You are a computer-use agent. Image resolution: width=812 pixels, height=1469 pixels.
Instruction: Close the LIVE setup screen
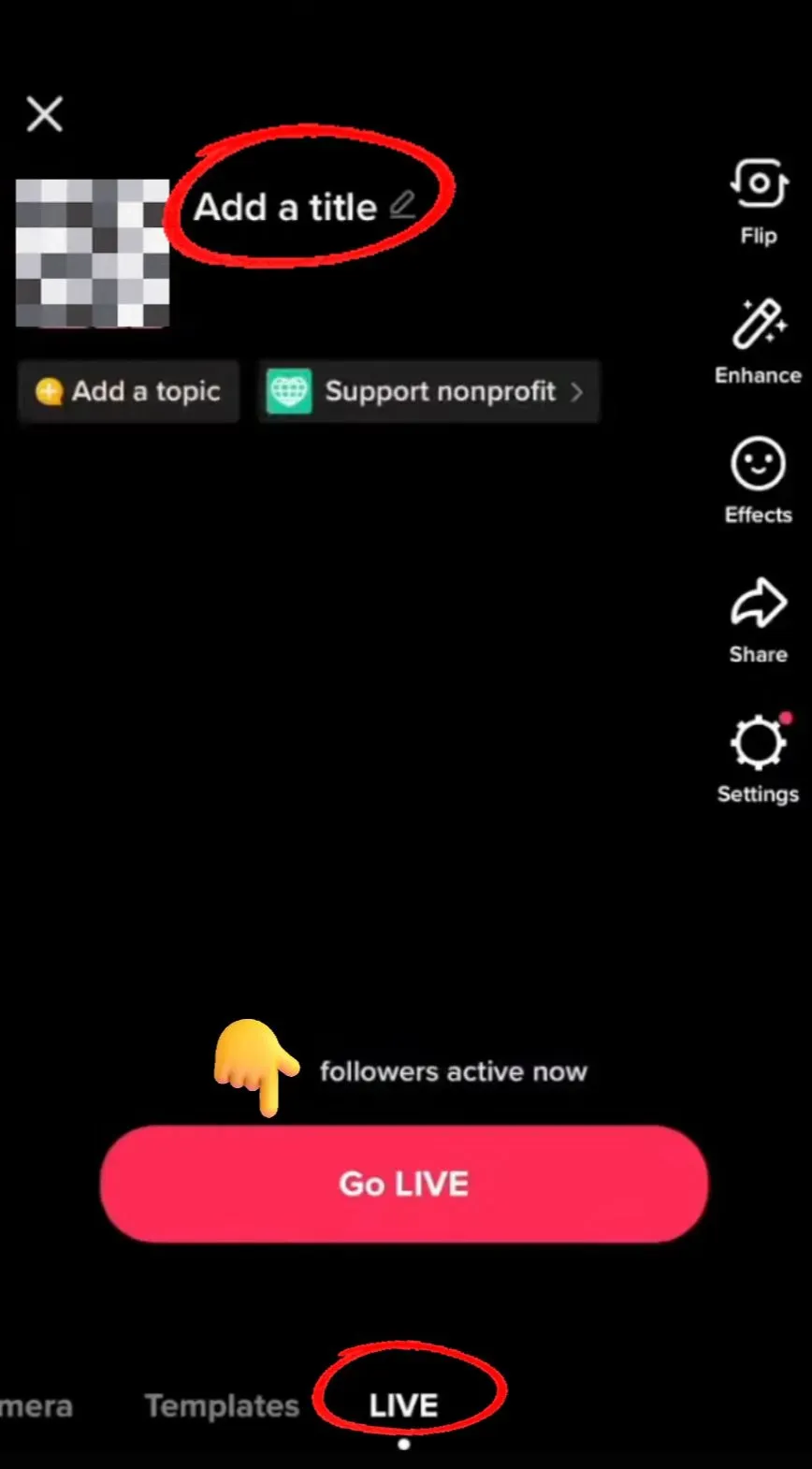[x=44, y=114]
